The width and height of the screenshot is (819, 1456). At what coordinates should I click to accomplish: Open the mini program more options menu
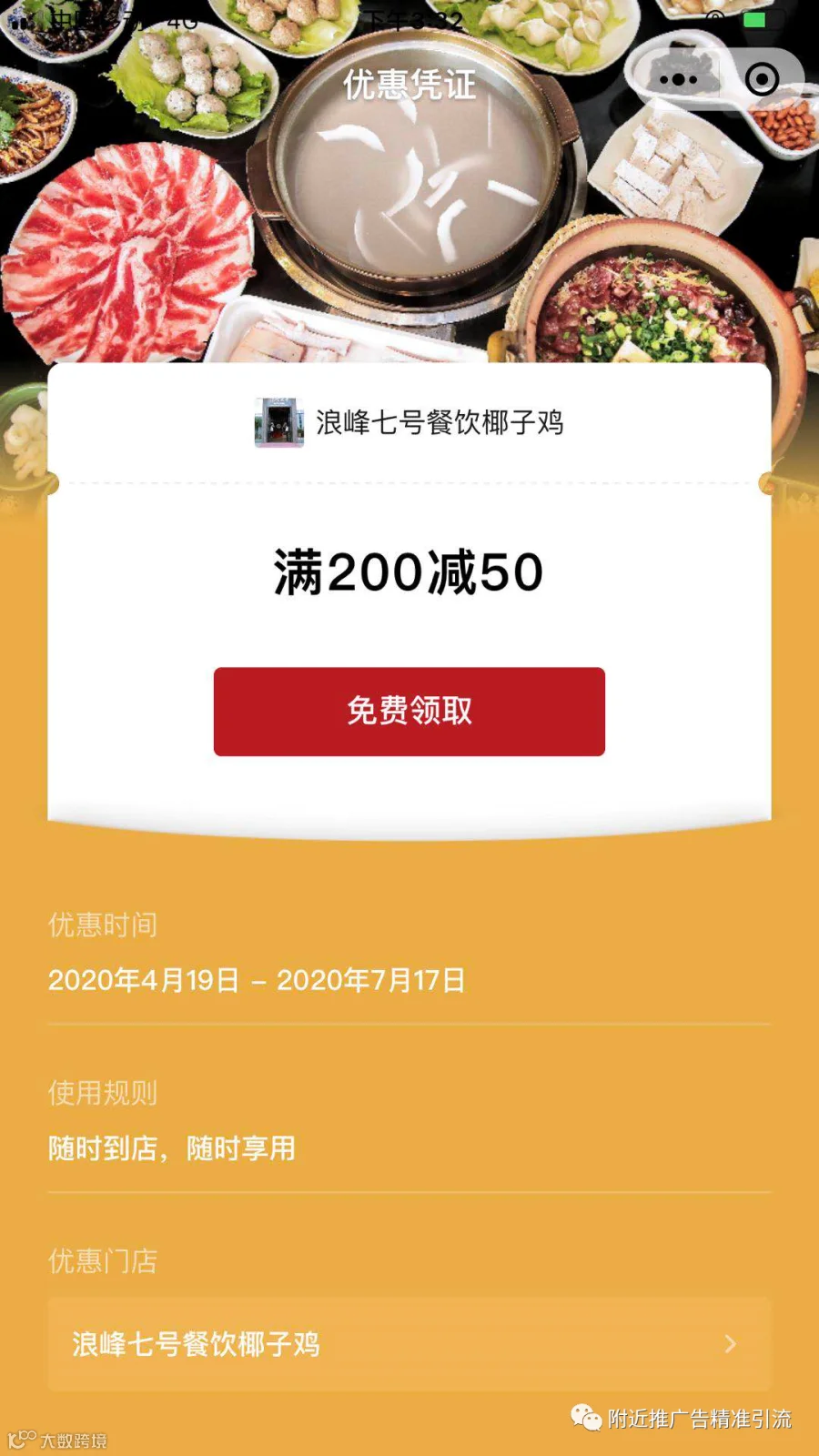(x=678, y=80)
